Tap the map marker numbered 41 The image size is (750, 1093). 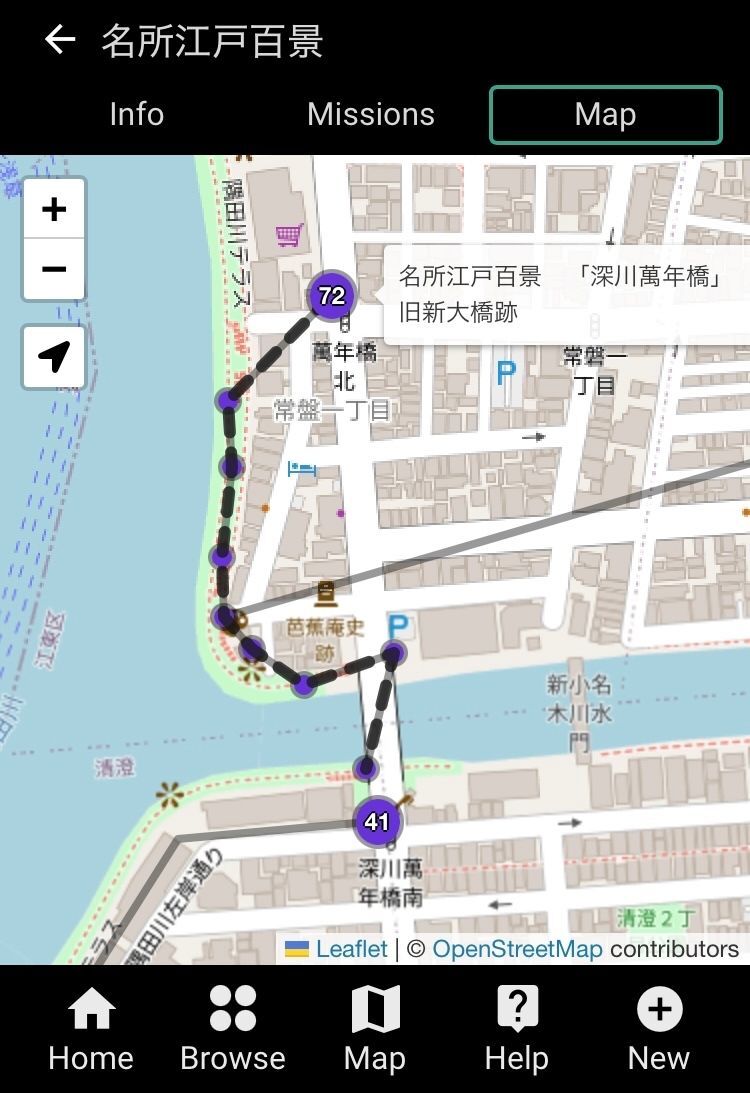pos(376,822)
